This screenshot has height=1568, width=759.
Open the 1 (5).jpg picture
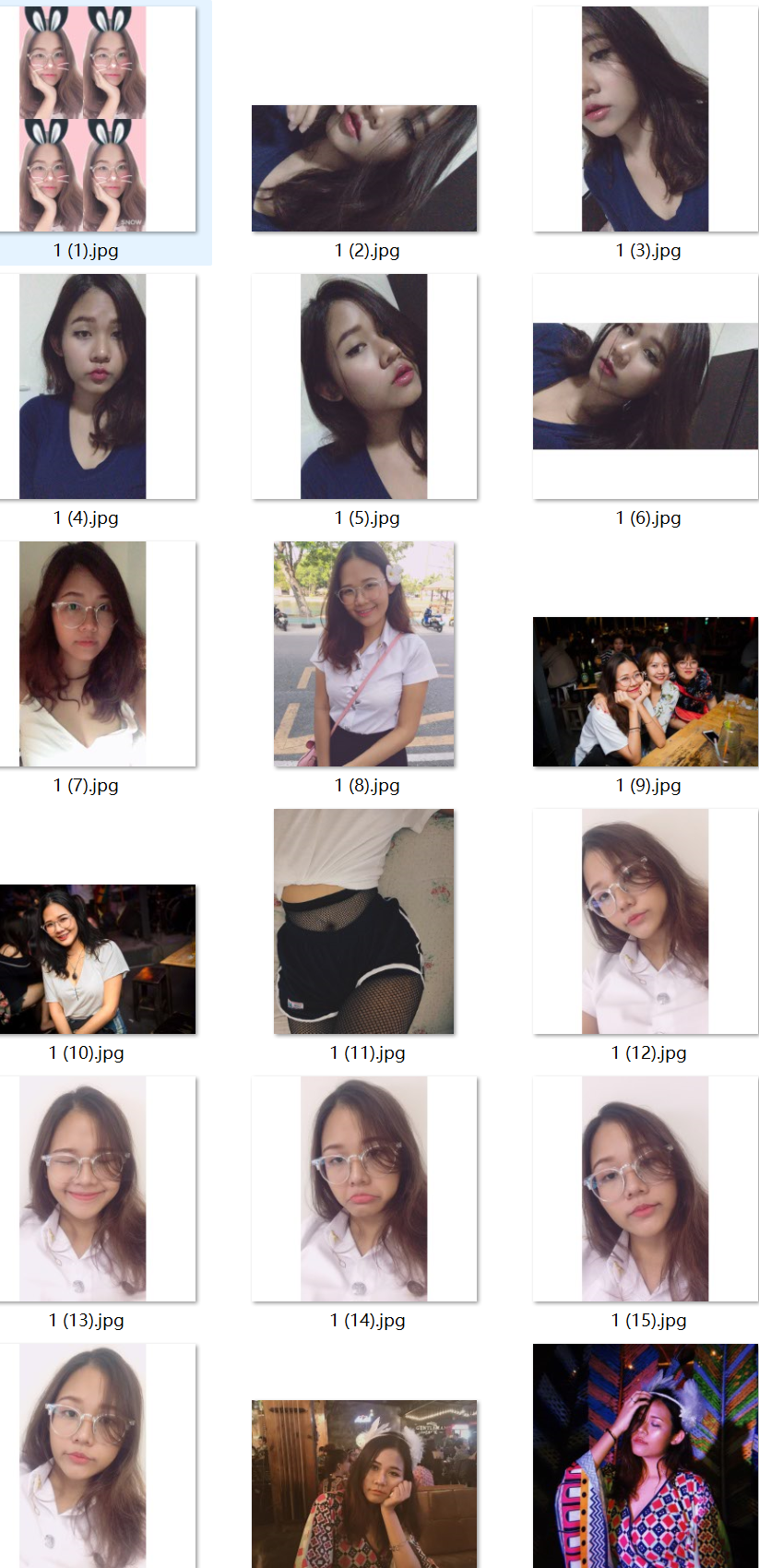click(x=364, y=386)
